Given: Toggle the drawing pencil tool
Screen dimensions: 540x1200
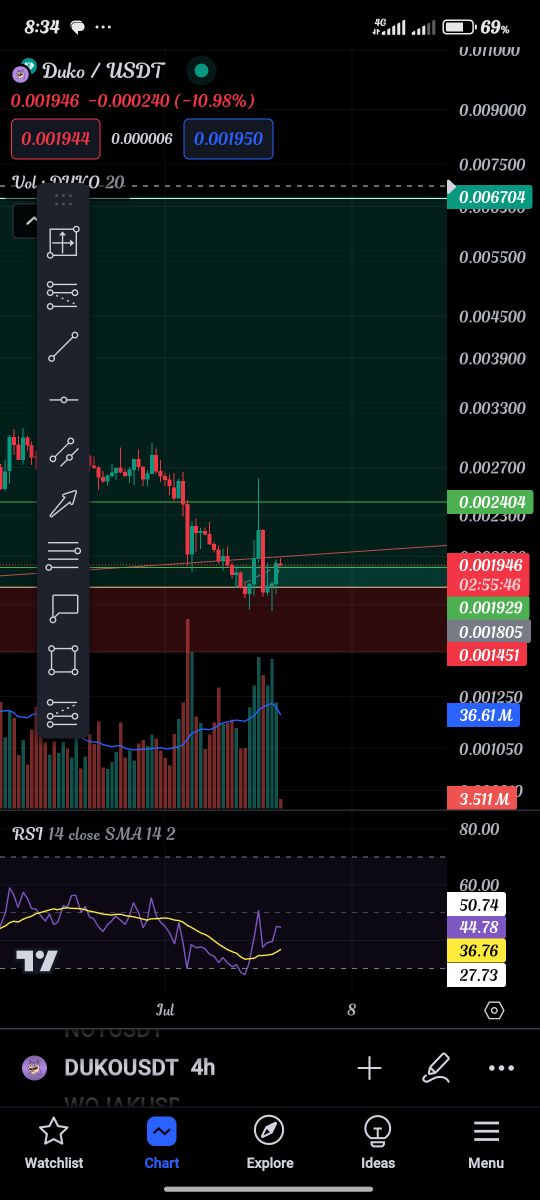Looking at the screenshot, I should 436,1068.
